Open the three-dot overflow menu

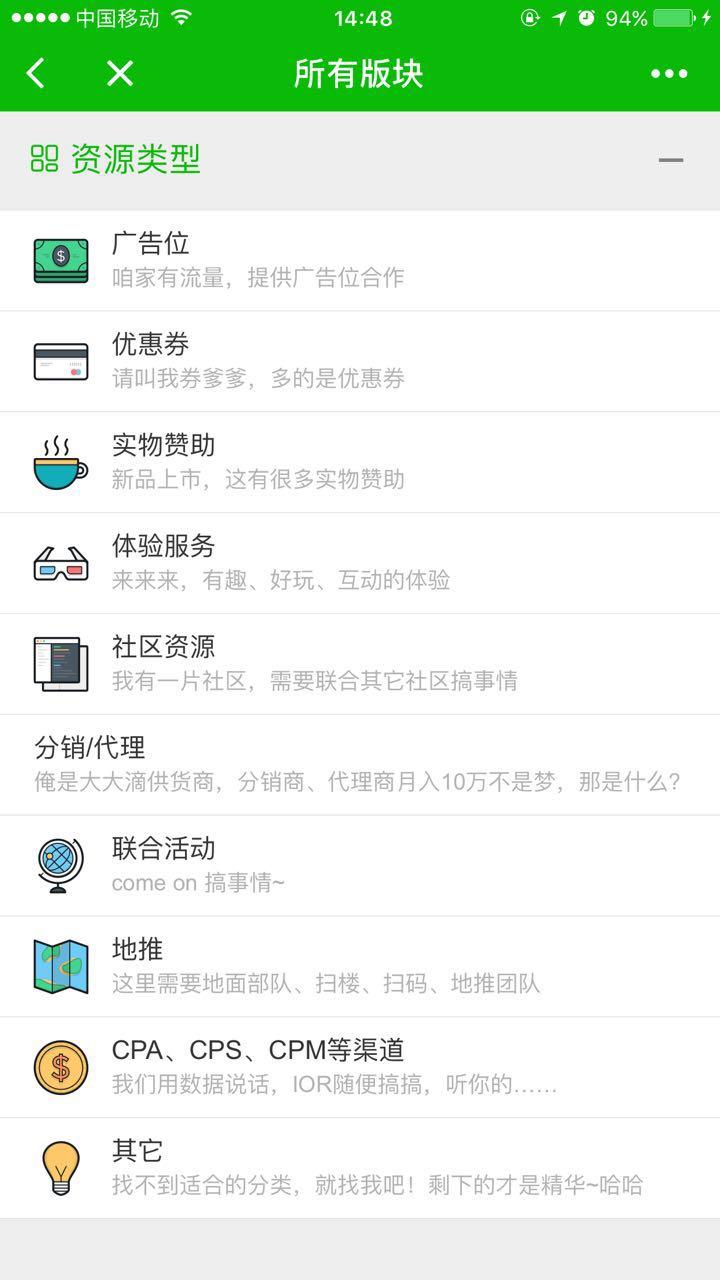click(x=669, y=73)
